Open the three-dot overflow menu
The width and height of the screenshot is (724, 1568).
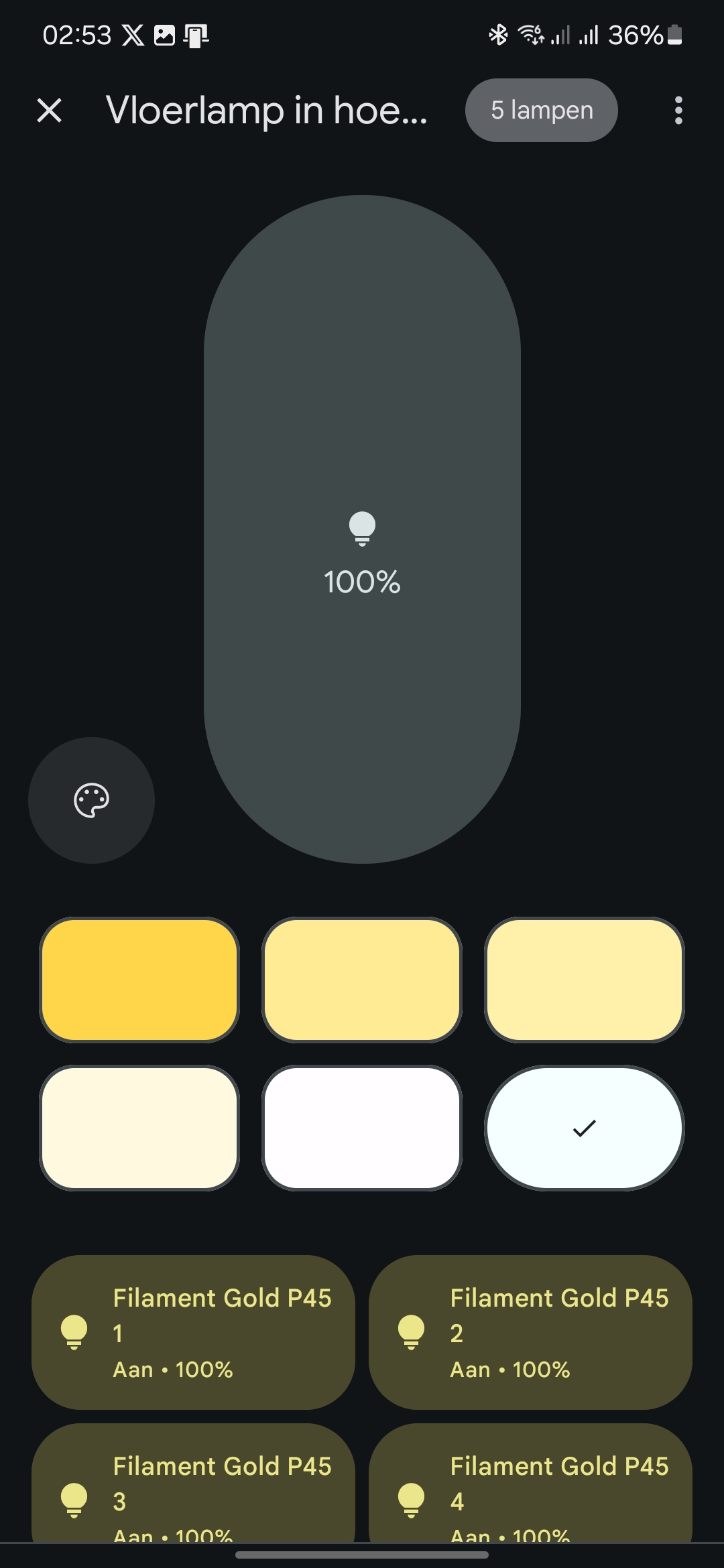(x=678, y=111)
